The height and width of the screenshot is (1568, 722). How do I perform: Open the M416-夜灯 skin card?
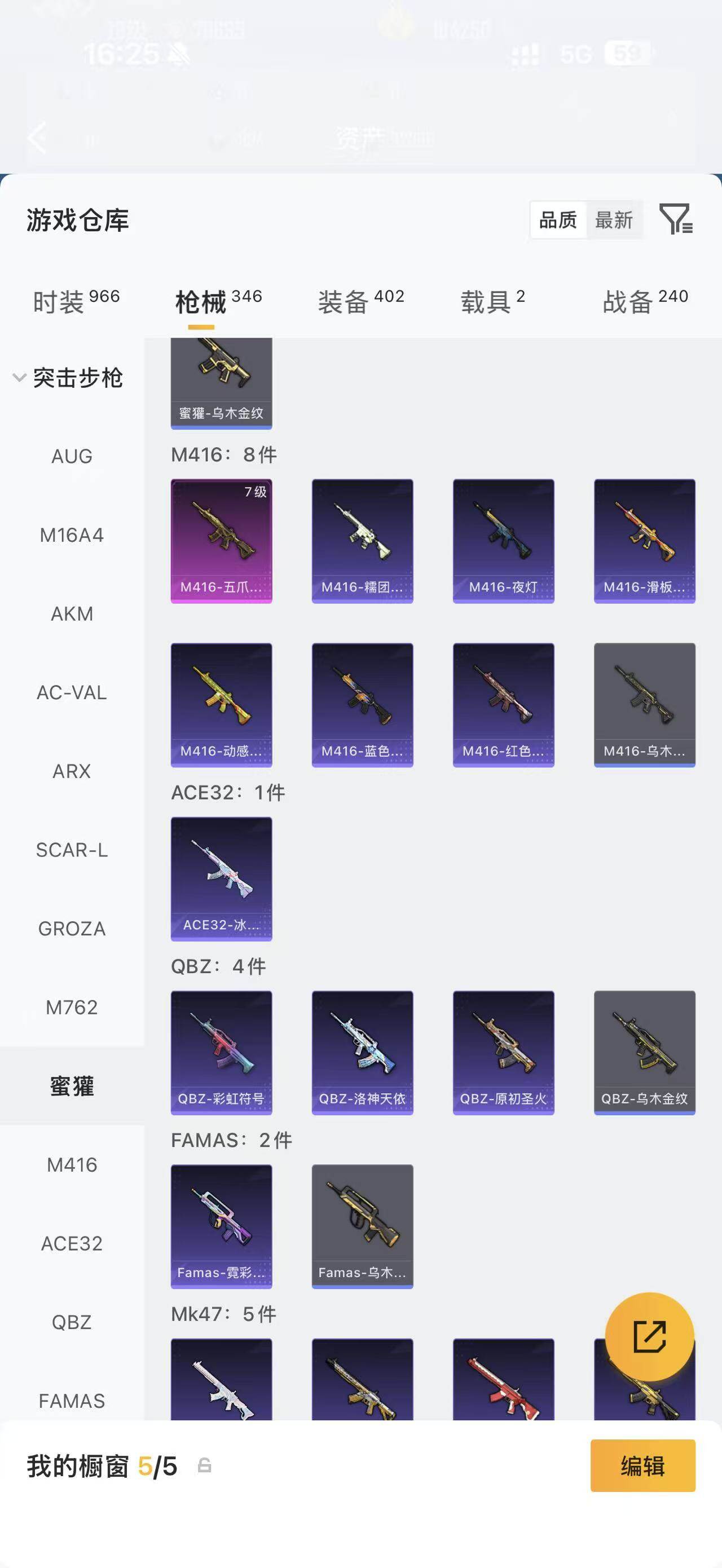click(x=504, y=541)
